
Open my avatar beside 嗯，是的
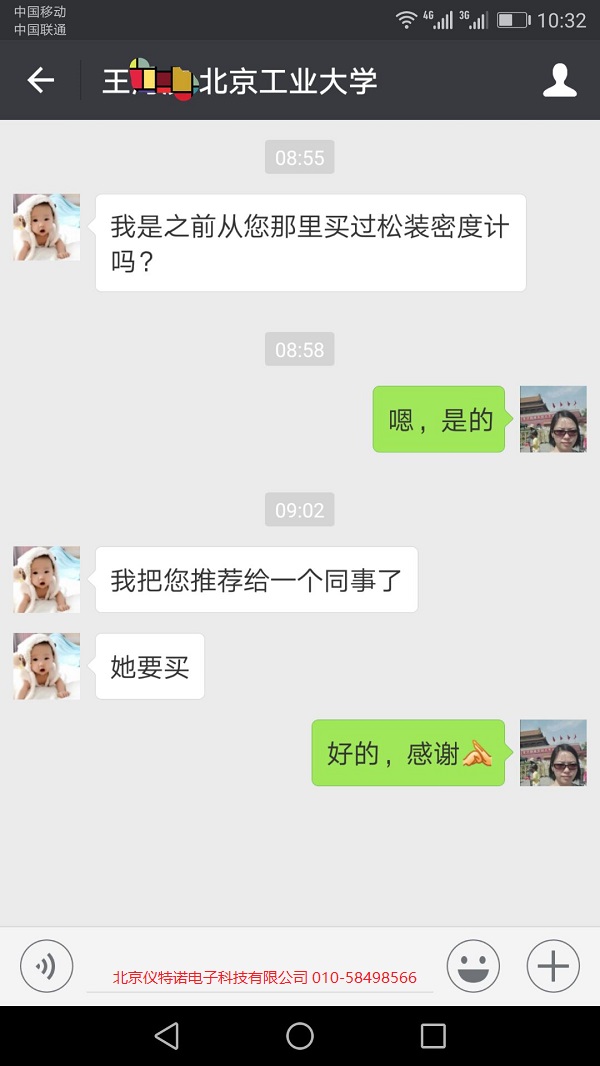[x=553, y=419]
